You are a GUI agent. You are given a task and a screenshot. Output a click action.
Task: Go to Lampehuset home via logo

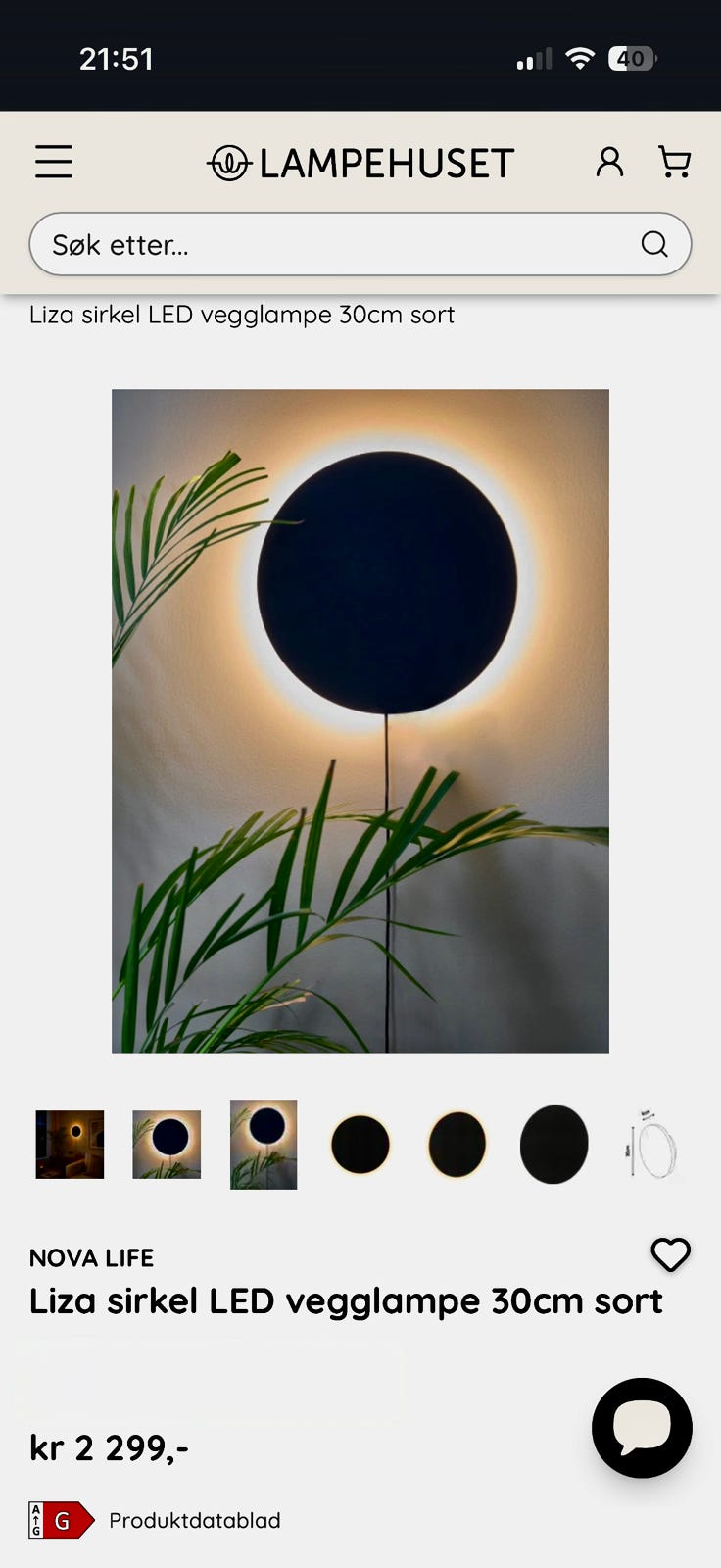pos(360,163)
